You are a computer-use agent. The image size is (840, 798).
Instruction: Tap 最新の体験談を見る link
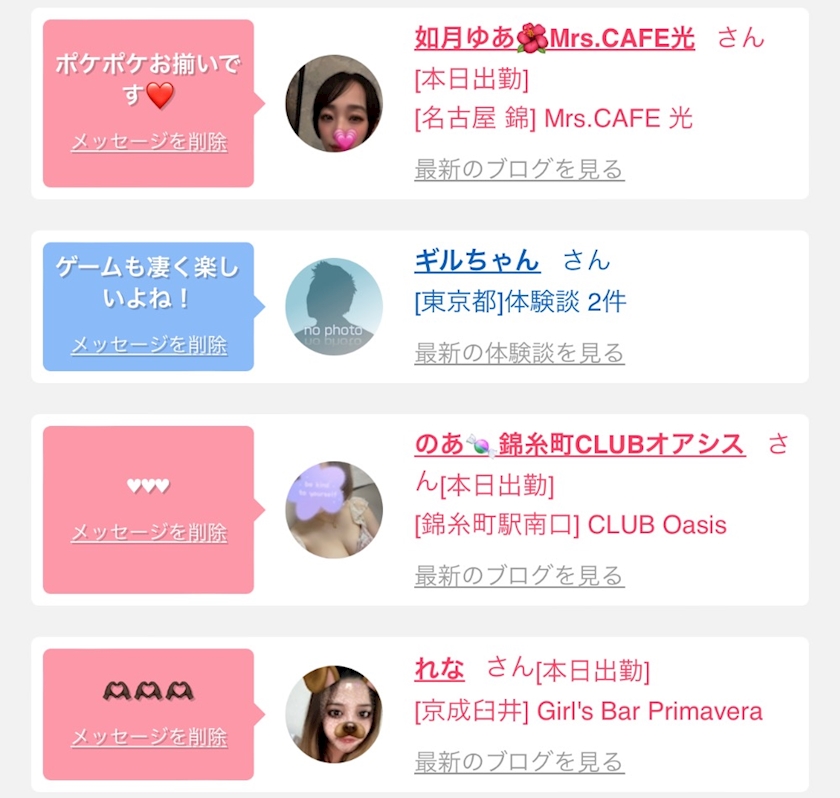[519, 353]
